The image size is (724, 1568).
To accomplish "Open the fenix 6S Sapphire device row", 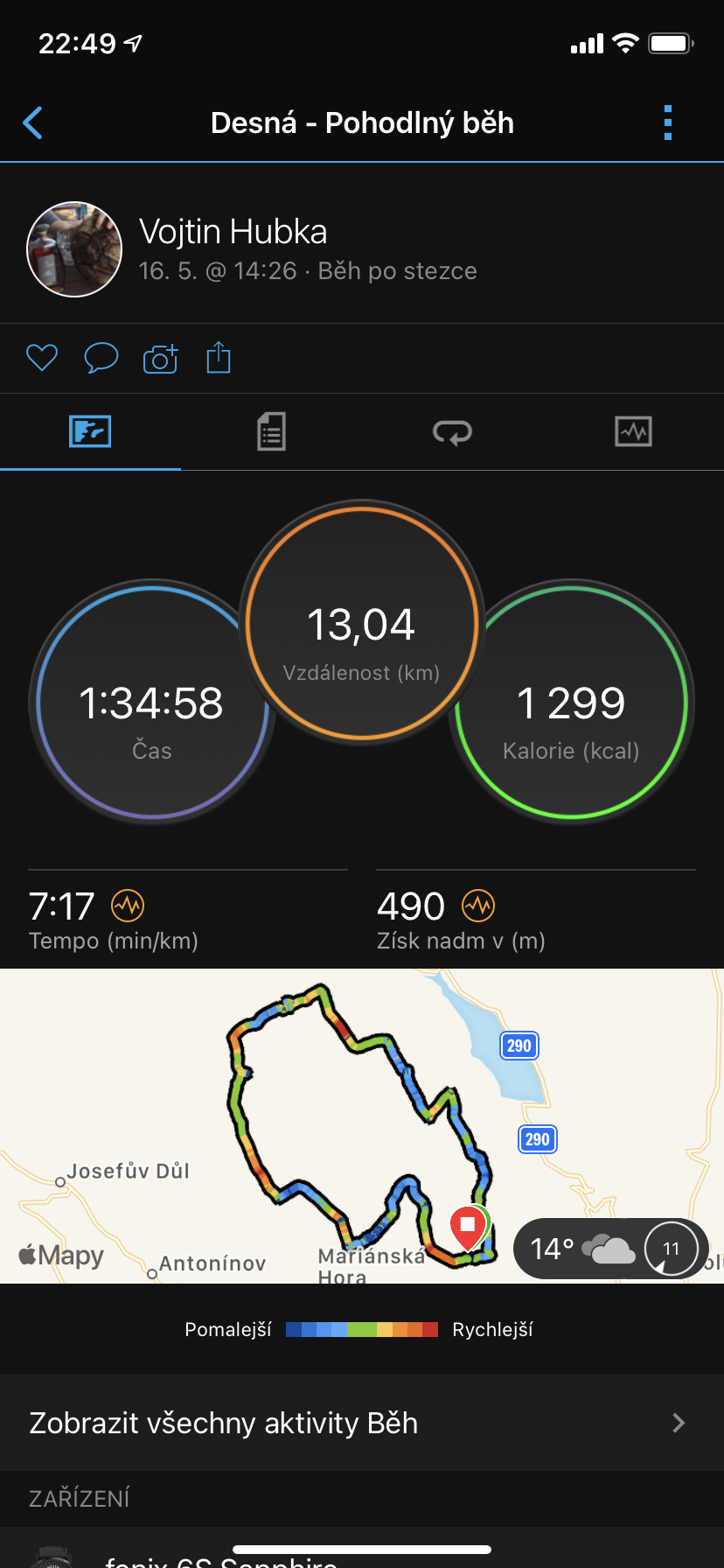I will tap(362, 1548).
